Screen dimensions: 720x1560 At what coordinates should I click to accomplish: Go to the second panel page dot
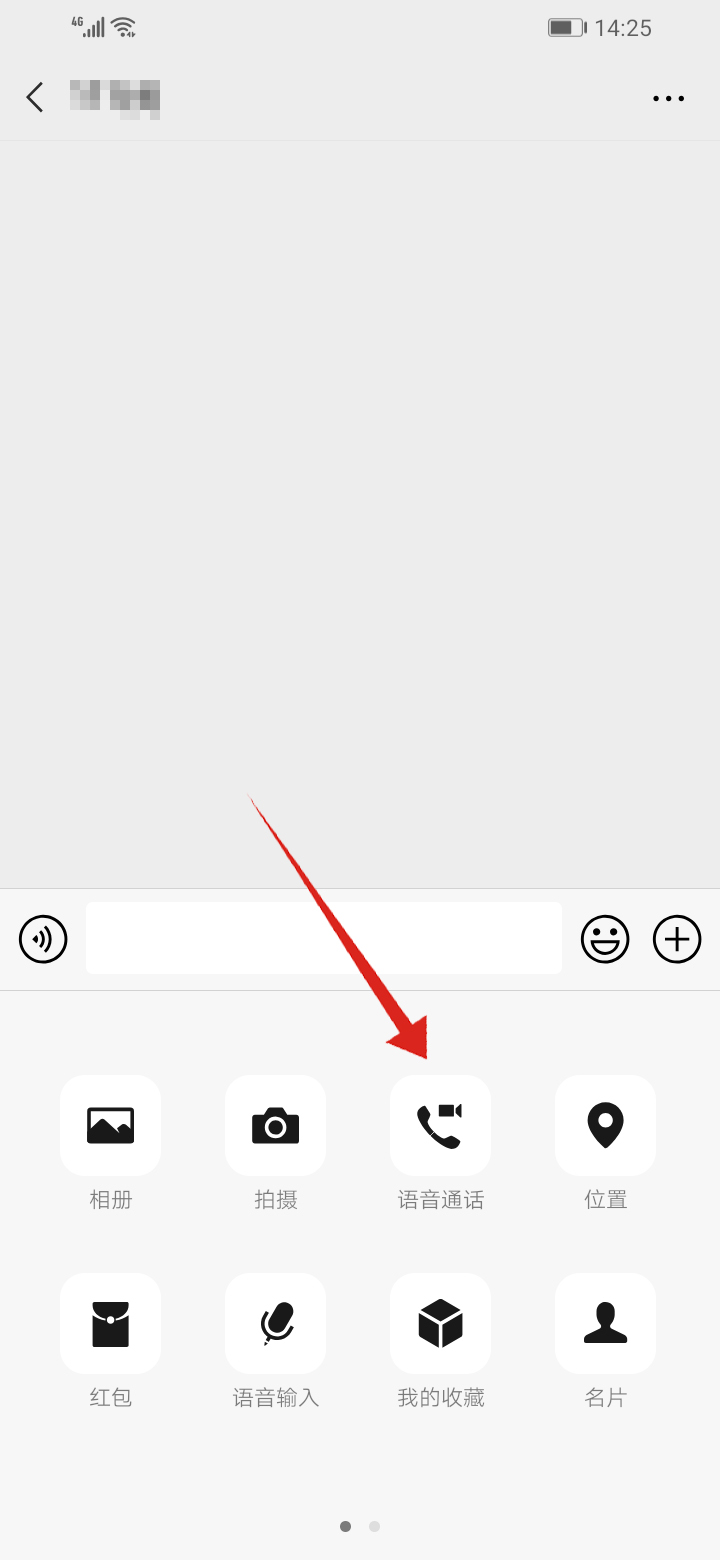click(x=374, y=1526)
